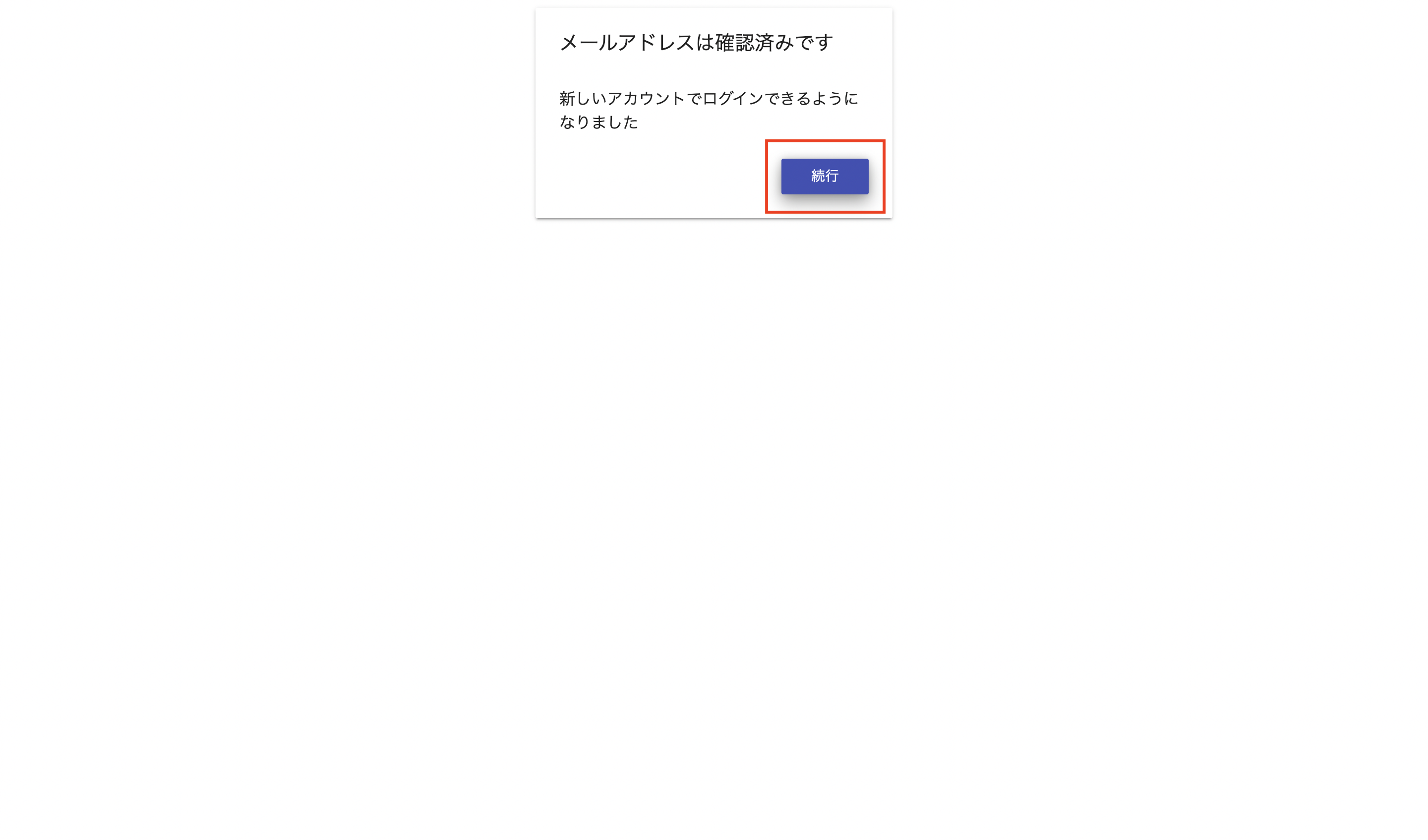Image resolution: width=1428 pixels, height=840 pixels.
Task: Tap the 続行 continue button
Action: click(x=825, y=176)
